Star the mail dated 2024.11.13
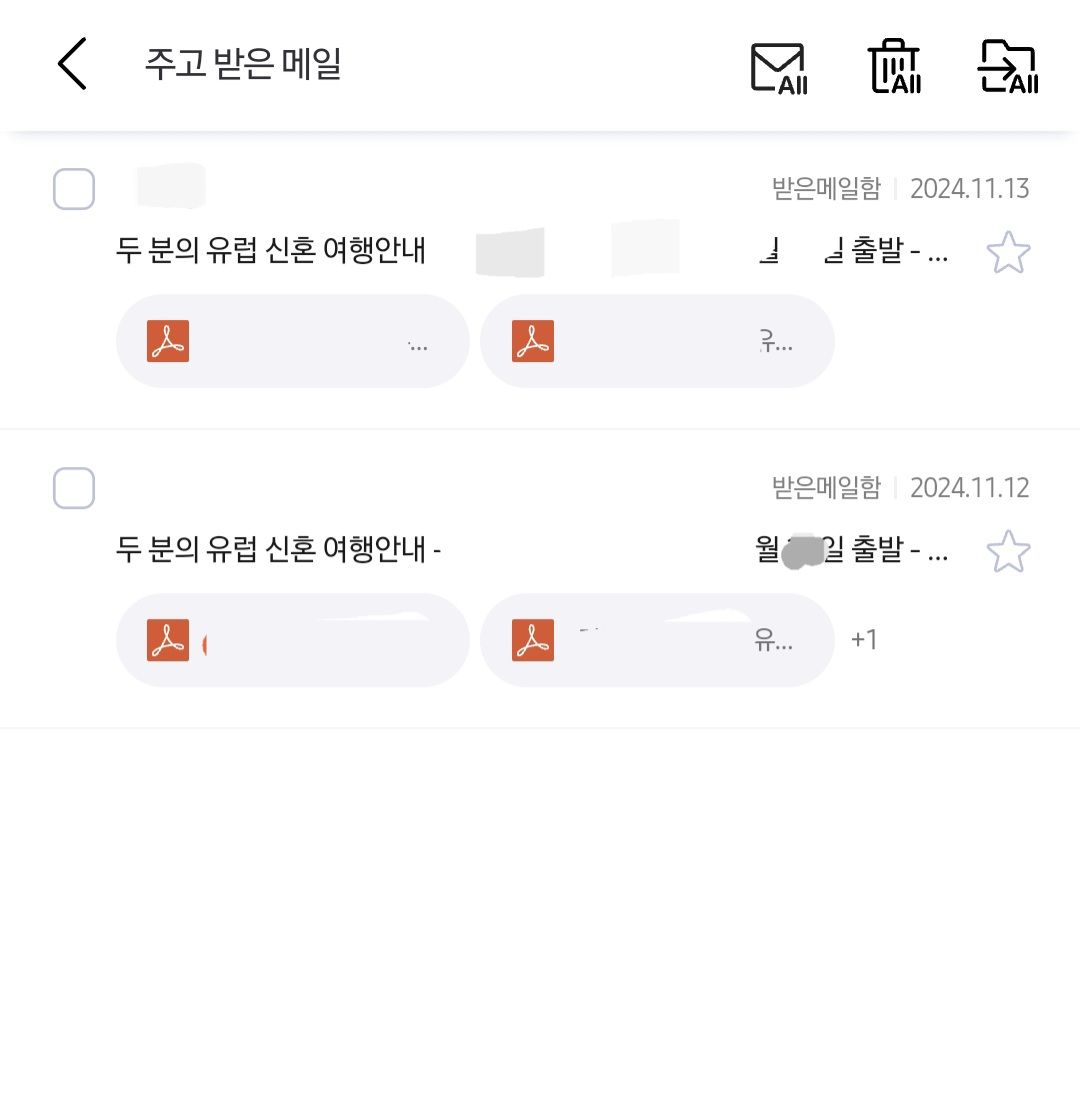This screenshot has height=1118, width=1080. click(x=1007, y=253)
